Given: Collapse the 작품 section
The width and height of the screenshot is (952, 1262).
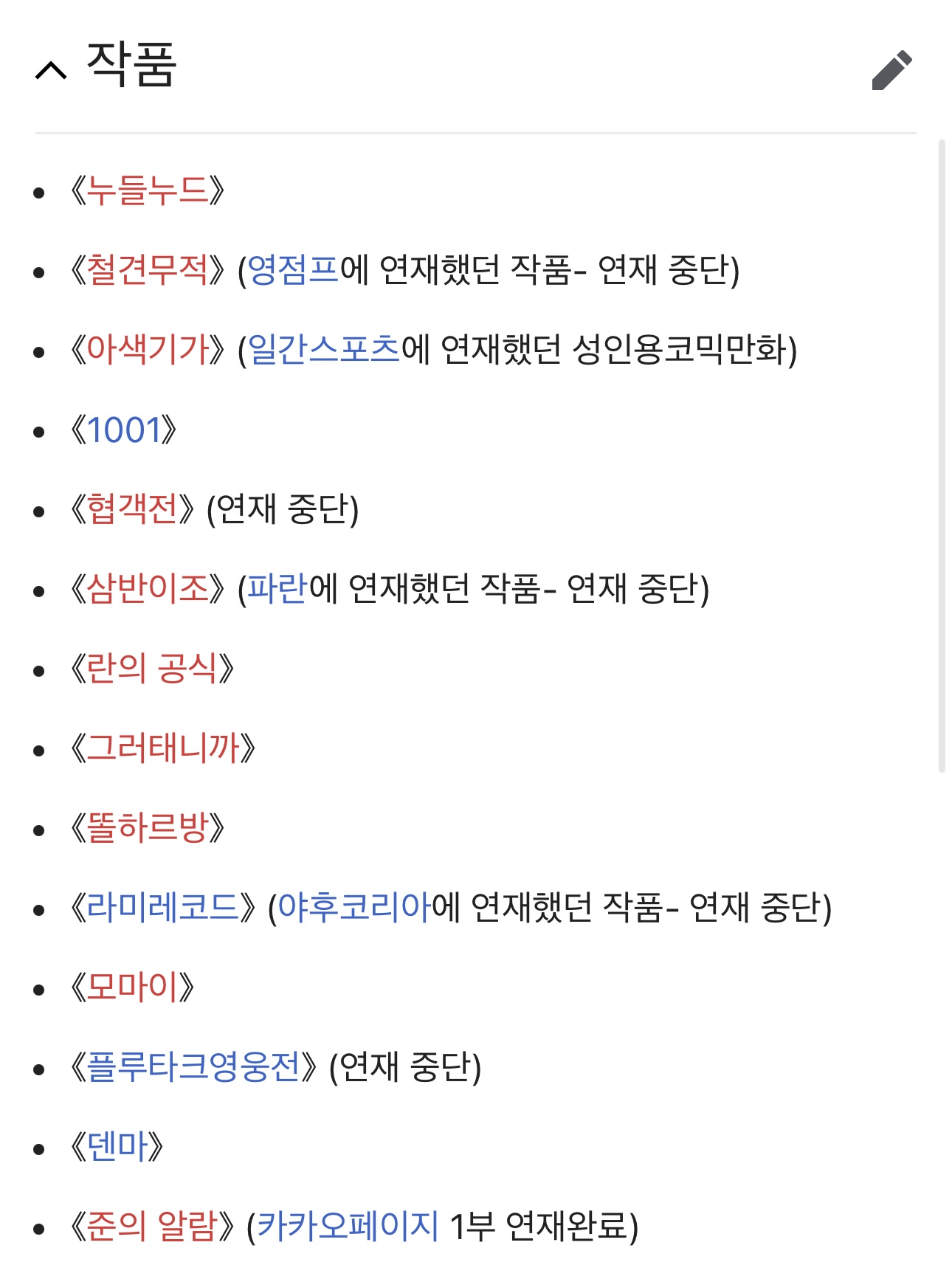Looking at the screenshot, I should click(x=51, y=69).
